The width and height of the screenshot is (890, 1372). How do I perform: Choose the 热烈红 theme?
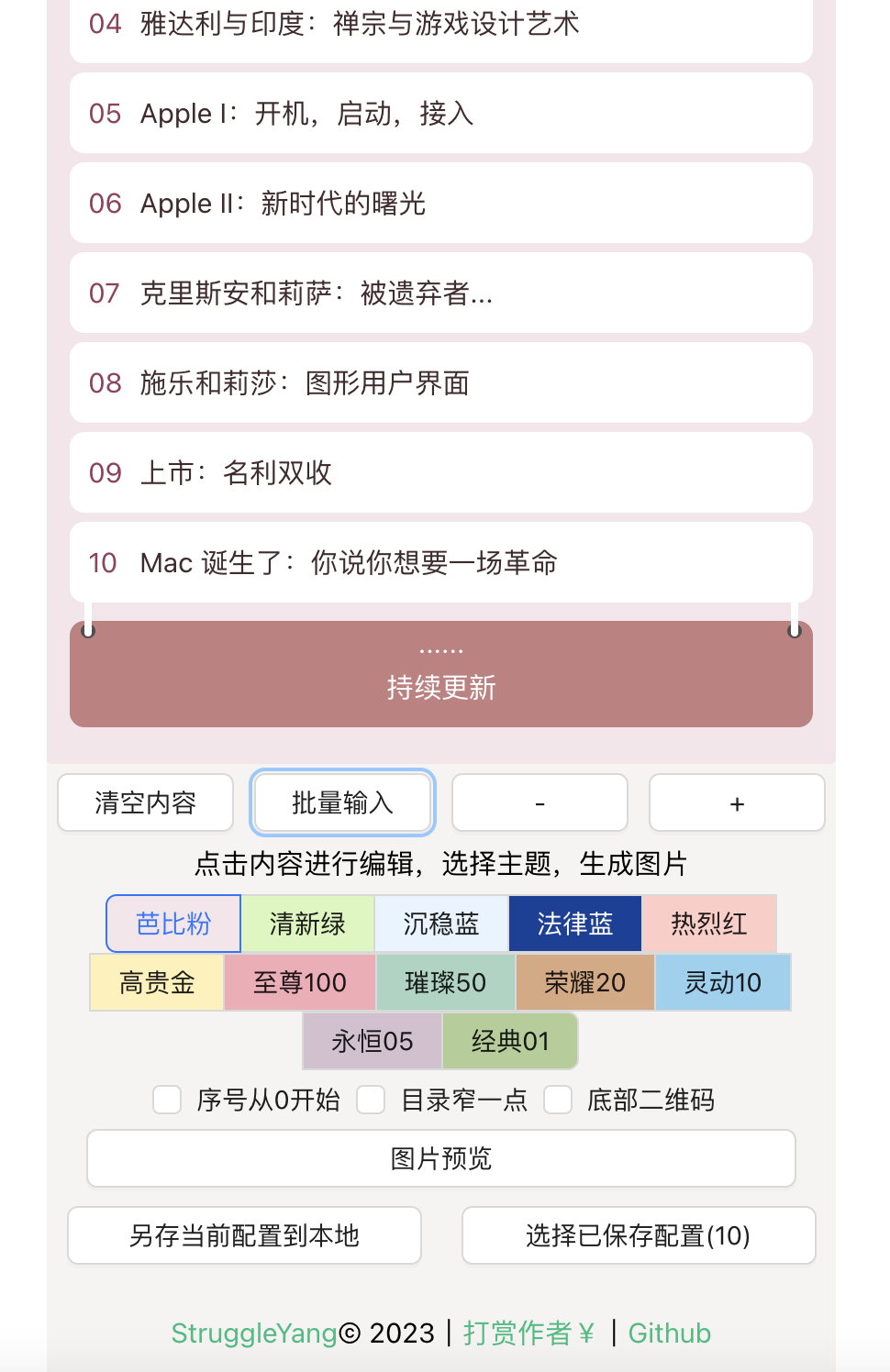(709, 924)
